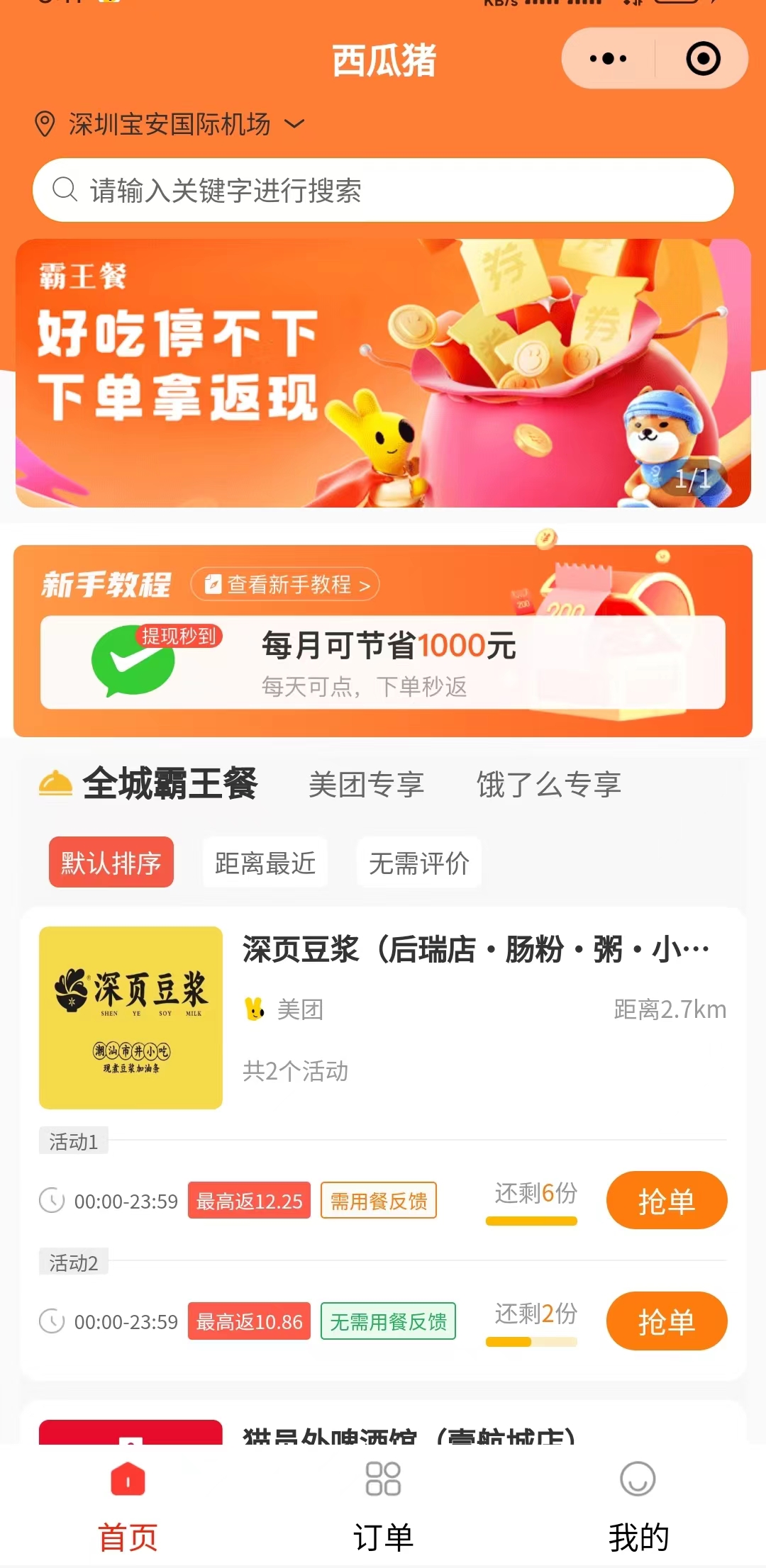Filter by 无需评价

(419, 863)
